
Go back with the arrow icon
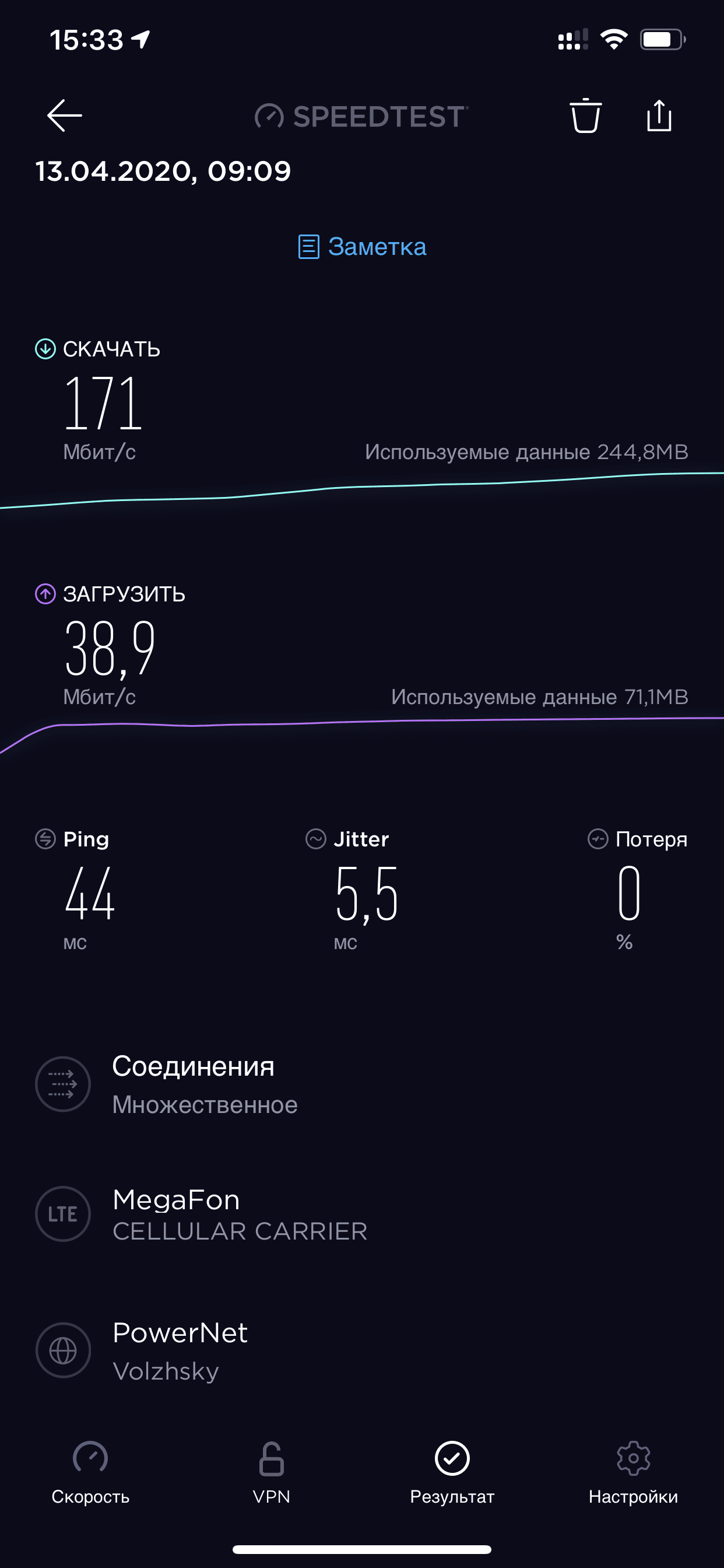(64, 115)
